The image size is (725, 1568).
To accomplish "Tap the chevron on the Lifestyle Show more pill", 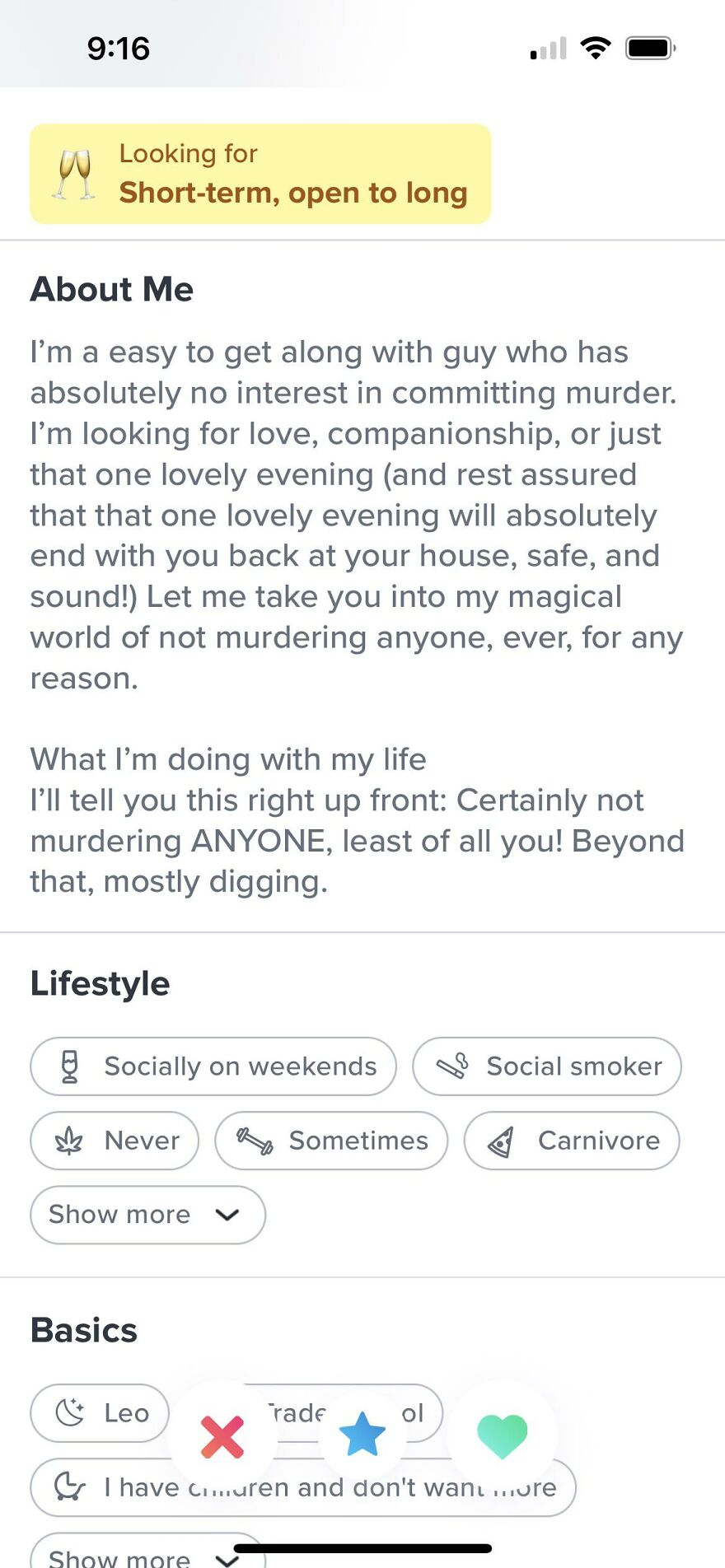I will point(228,1214).
